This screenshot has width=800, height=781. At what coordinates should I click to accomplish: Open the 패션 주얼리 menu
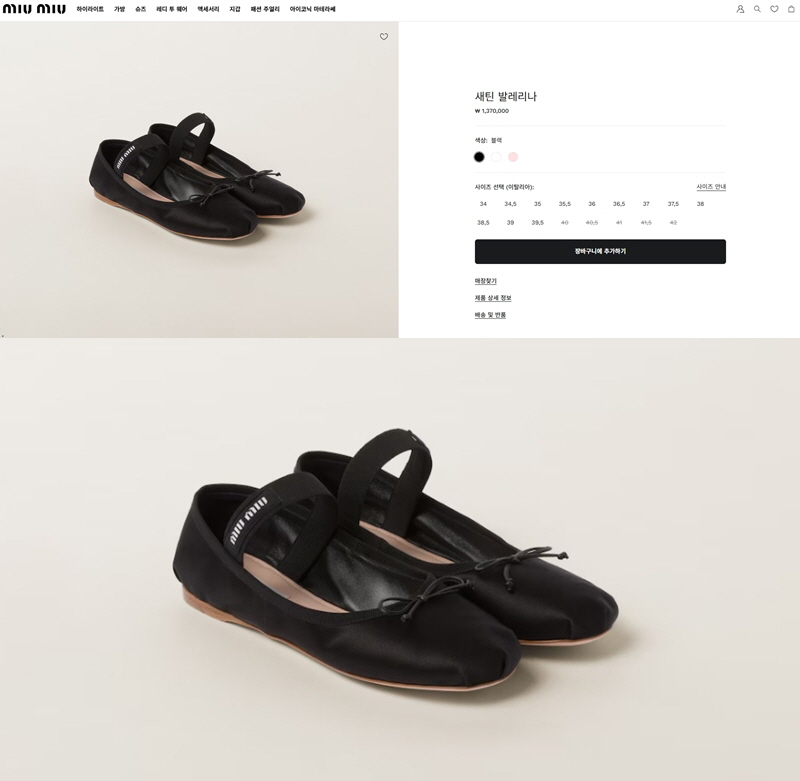(x=265, y=9)
